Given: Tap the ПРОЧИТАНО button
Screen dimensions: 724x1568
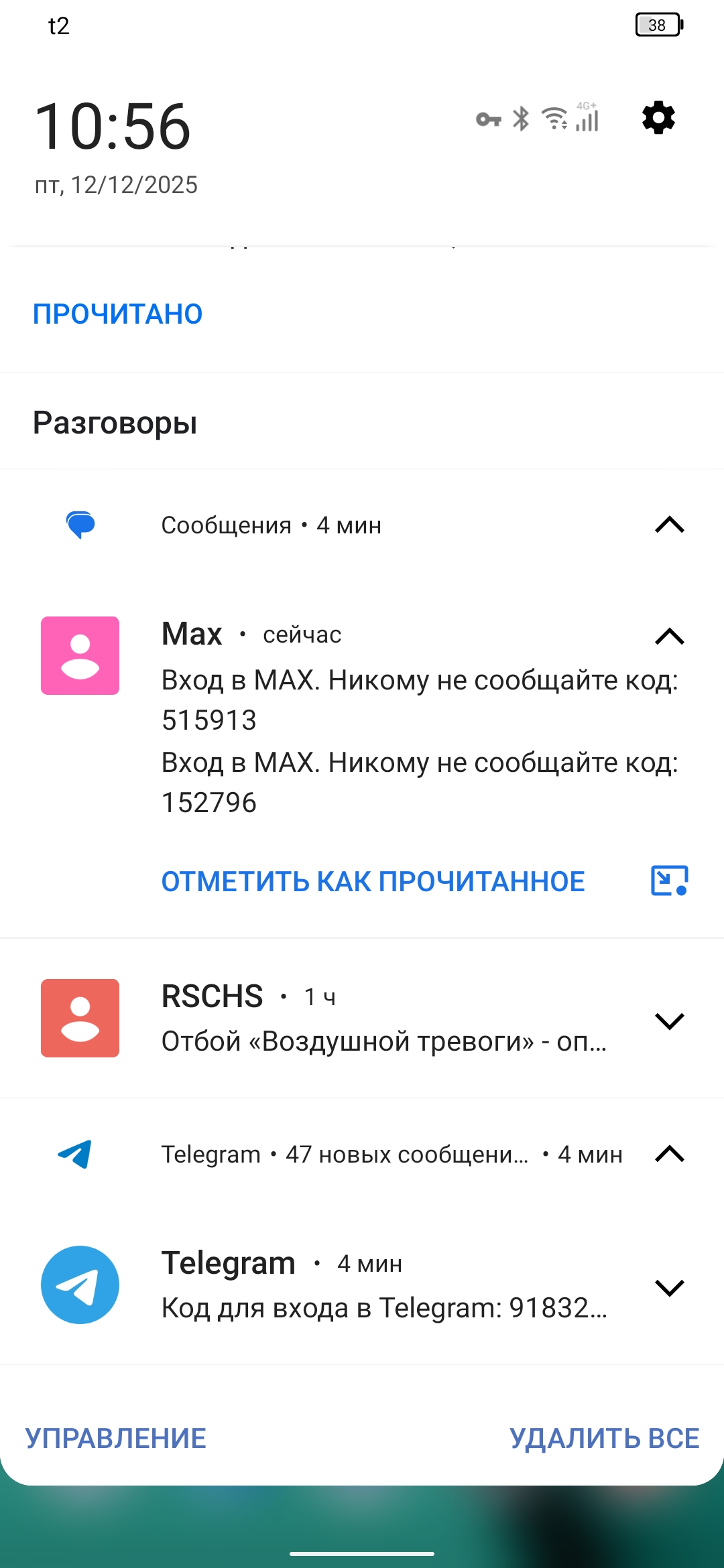Looking at the screenshot, I should pos(118,314).
